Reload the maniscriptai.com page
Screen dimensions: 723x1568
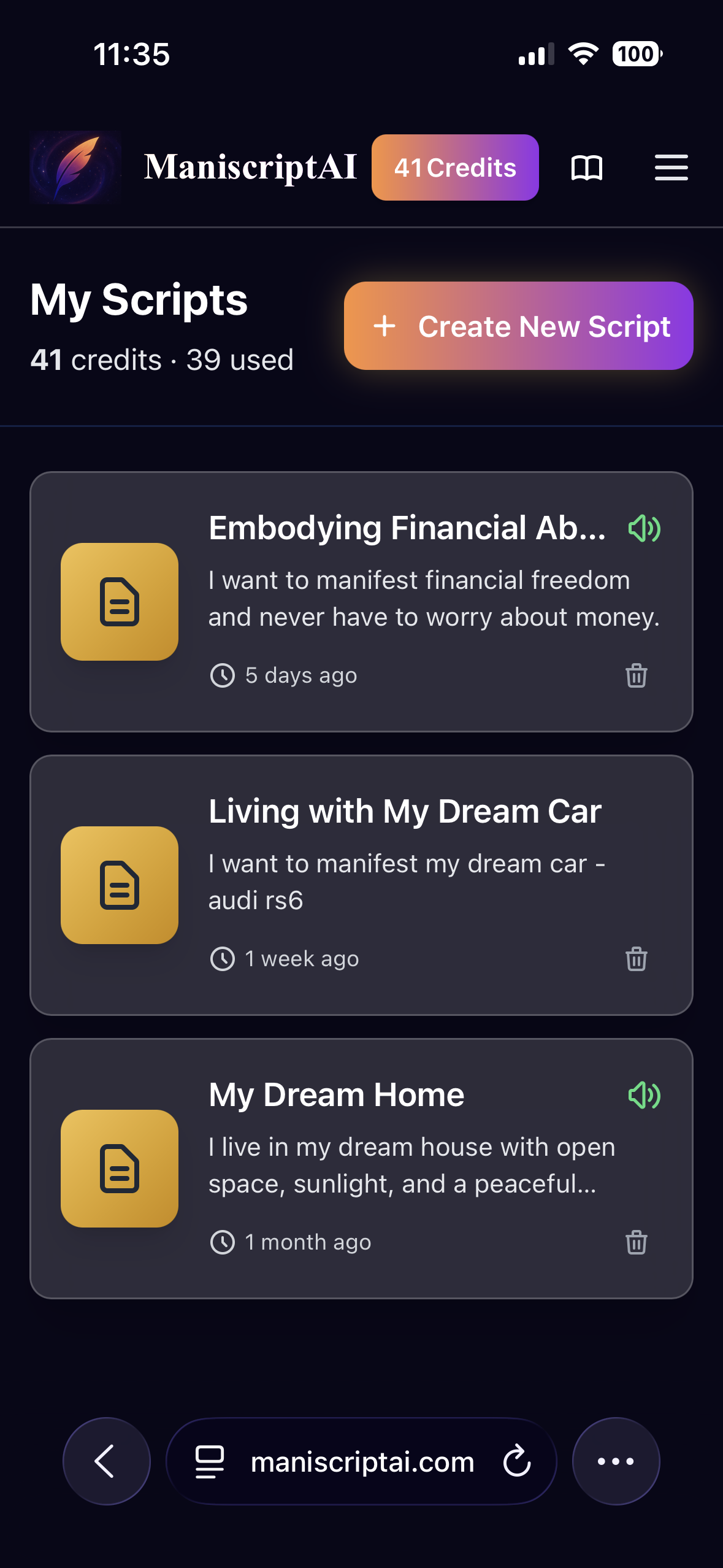coord(516,1461)
